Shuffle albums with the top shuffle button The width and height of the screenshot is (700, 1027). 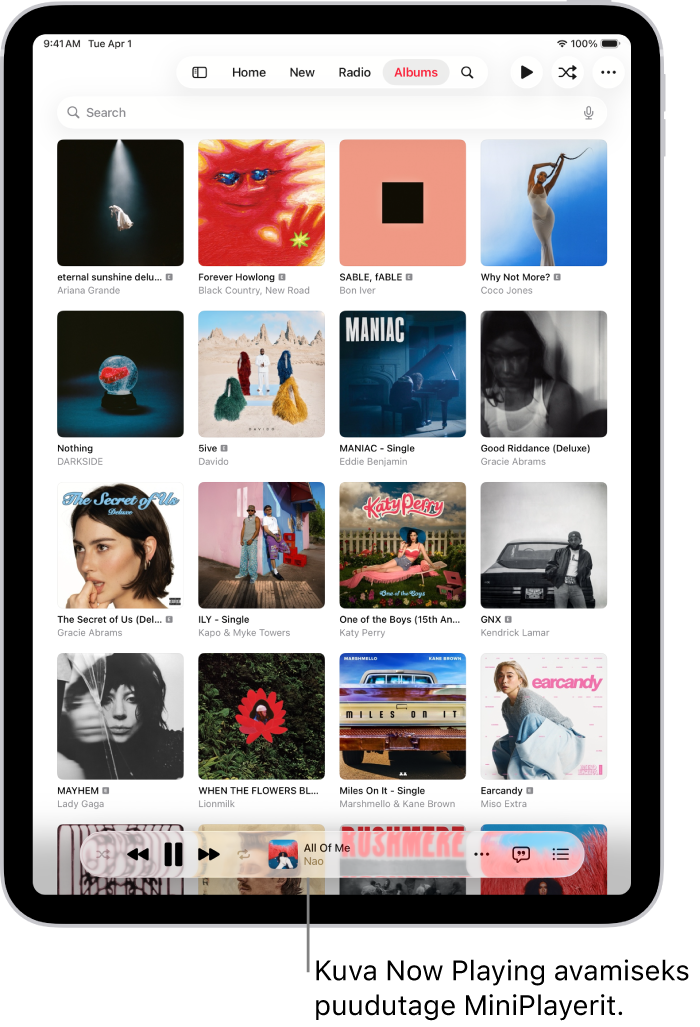567,72
